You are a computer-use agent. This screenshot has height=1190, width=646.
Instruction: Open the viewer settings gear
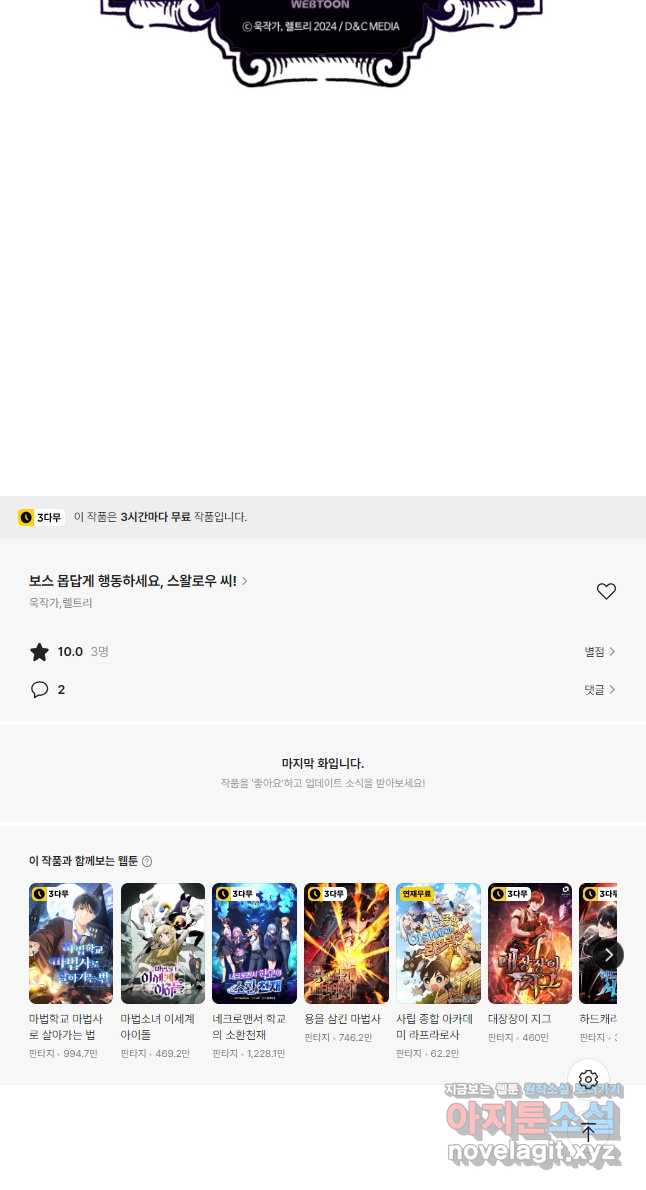point(588,1079)
